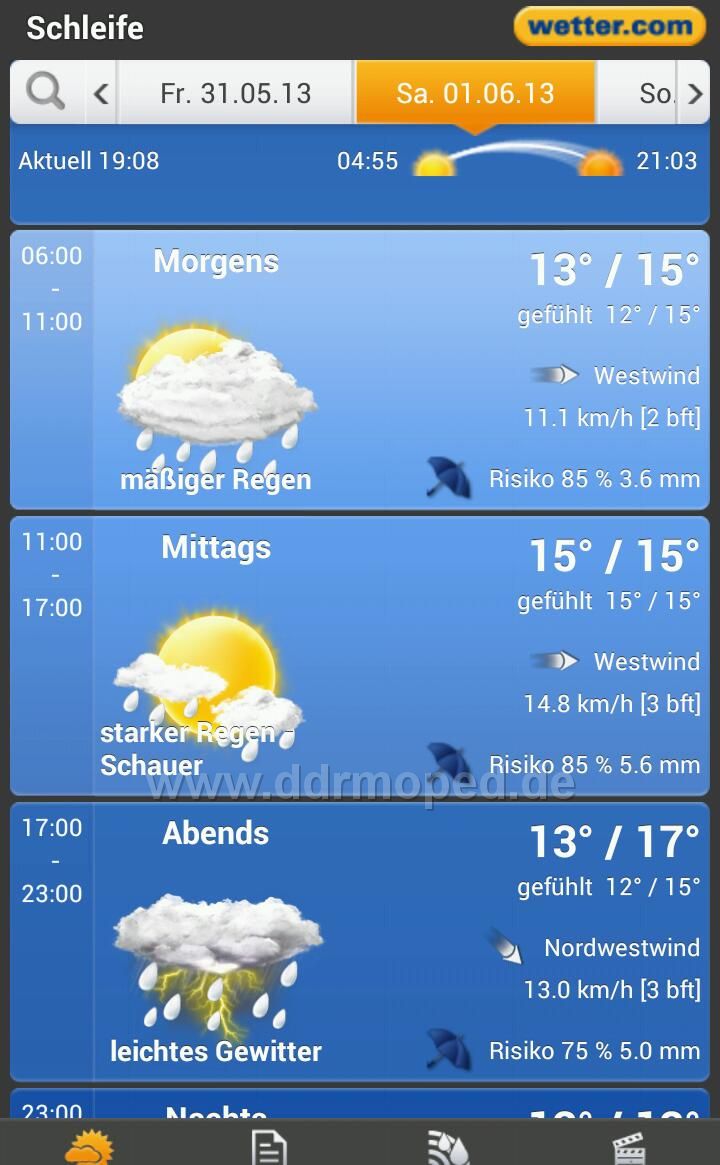This screenshot has height=1165, width=720.
Task: Switch to the rain radar tab
Action: pos(449,1146)
